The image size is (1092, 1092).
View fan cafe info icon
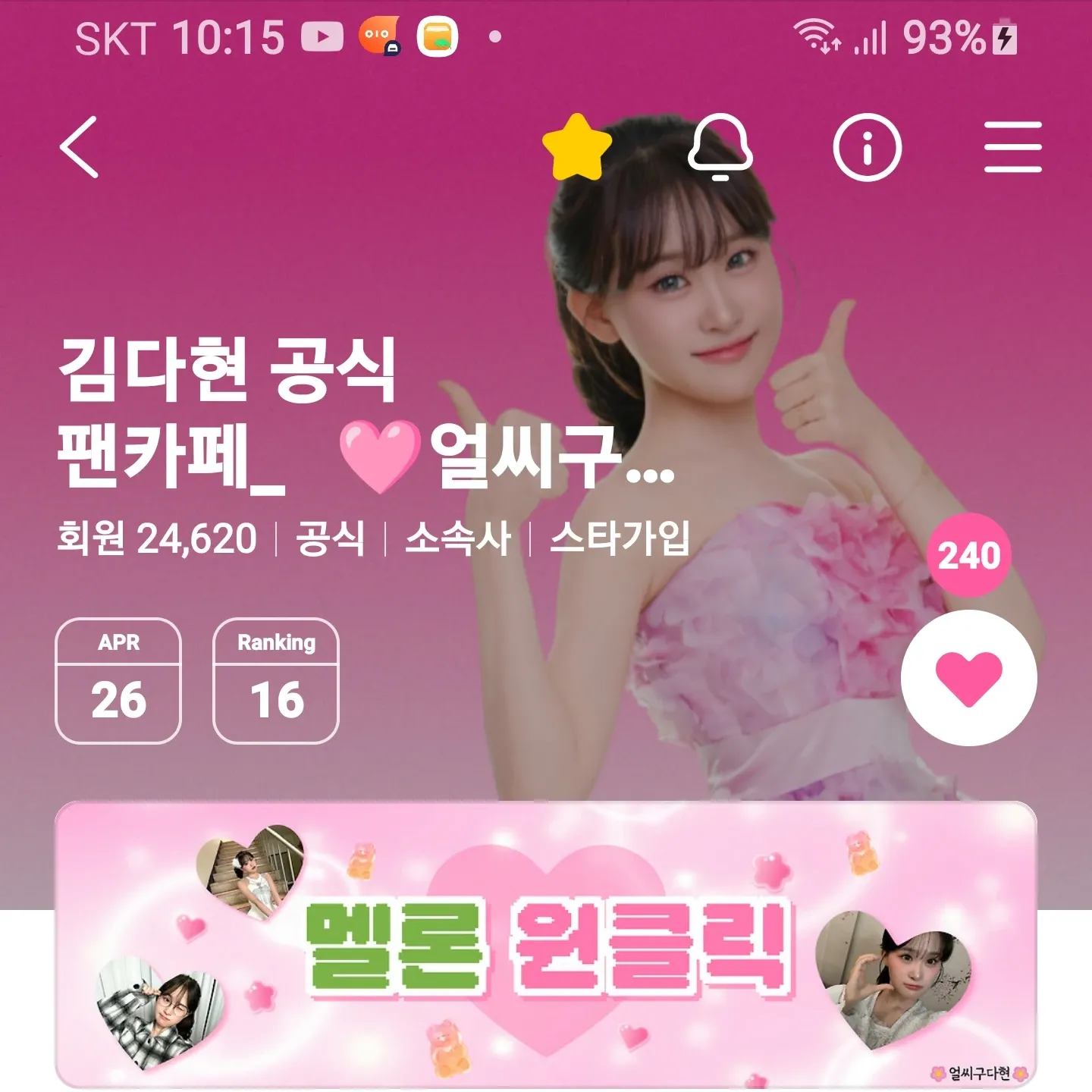tap(867, 147)
